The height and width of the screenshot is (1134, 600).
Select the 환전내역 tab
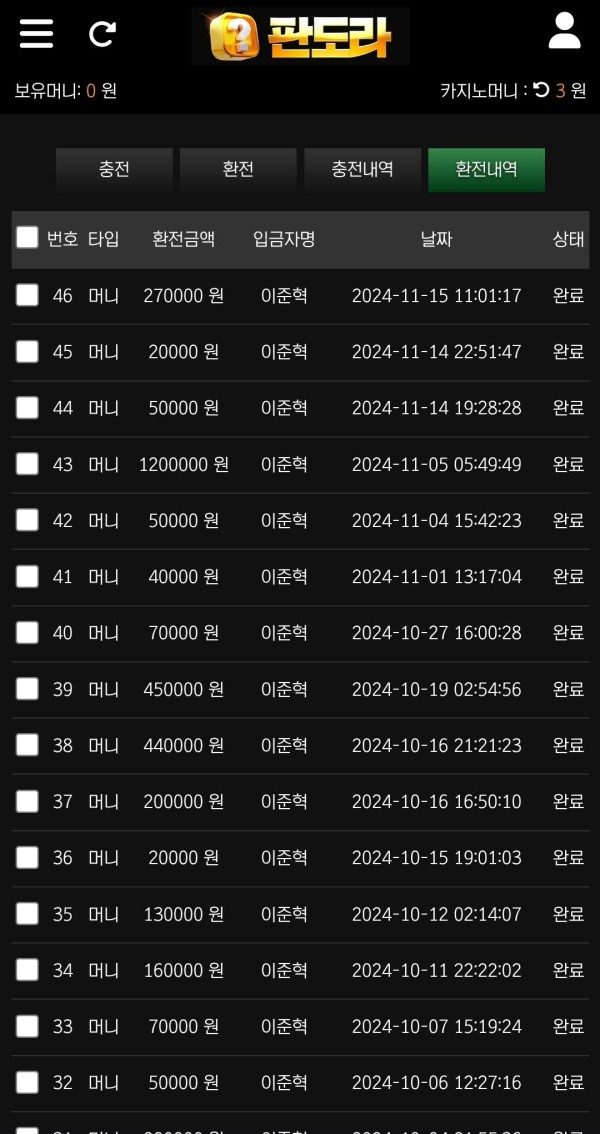coord(487,170)
